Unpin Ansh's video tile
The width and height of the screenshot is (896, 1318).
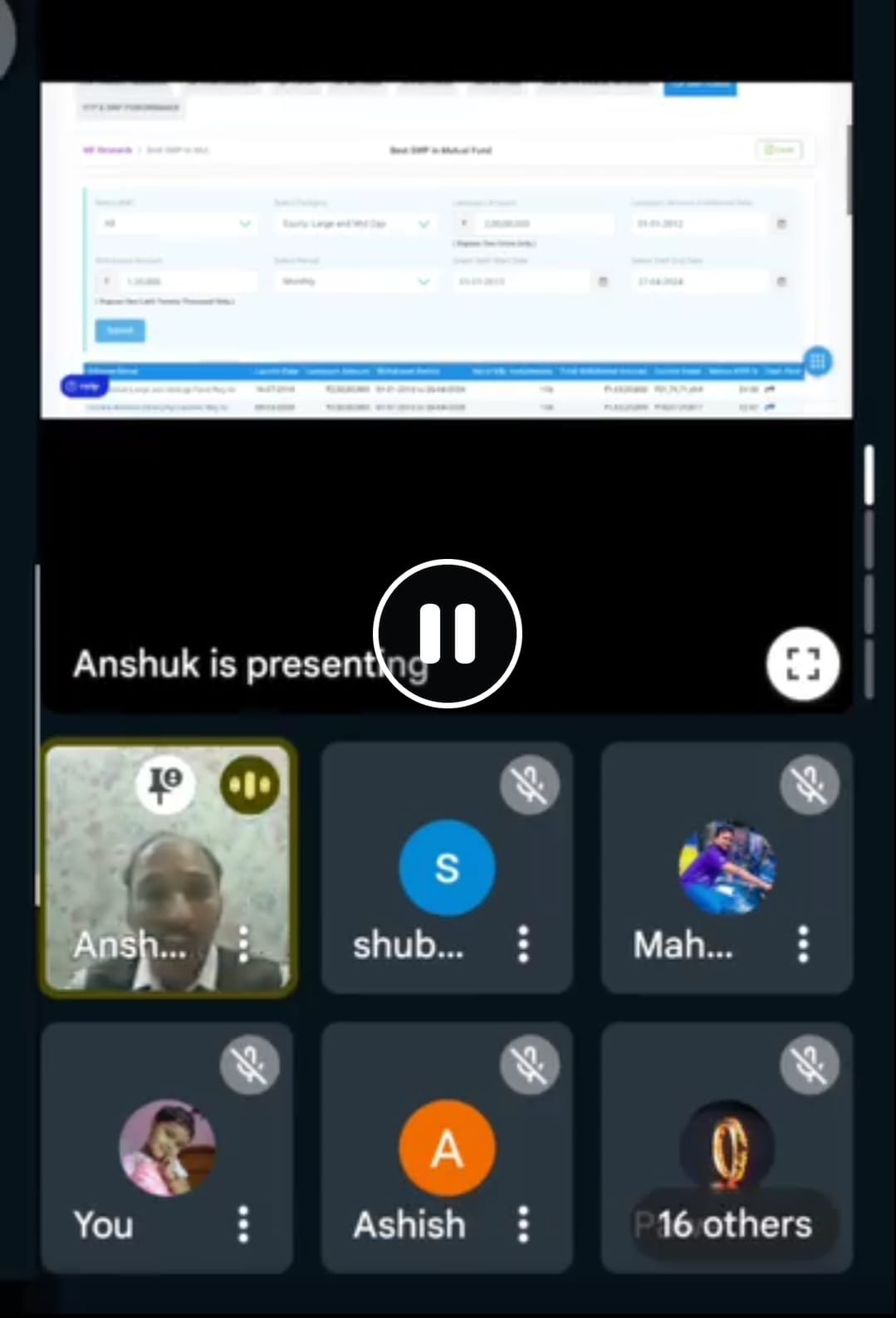165,784
